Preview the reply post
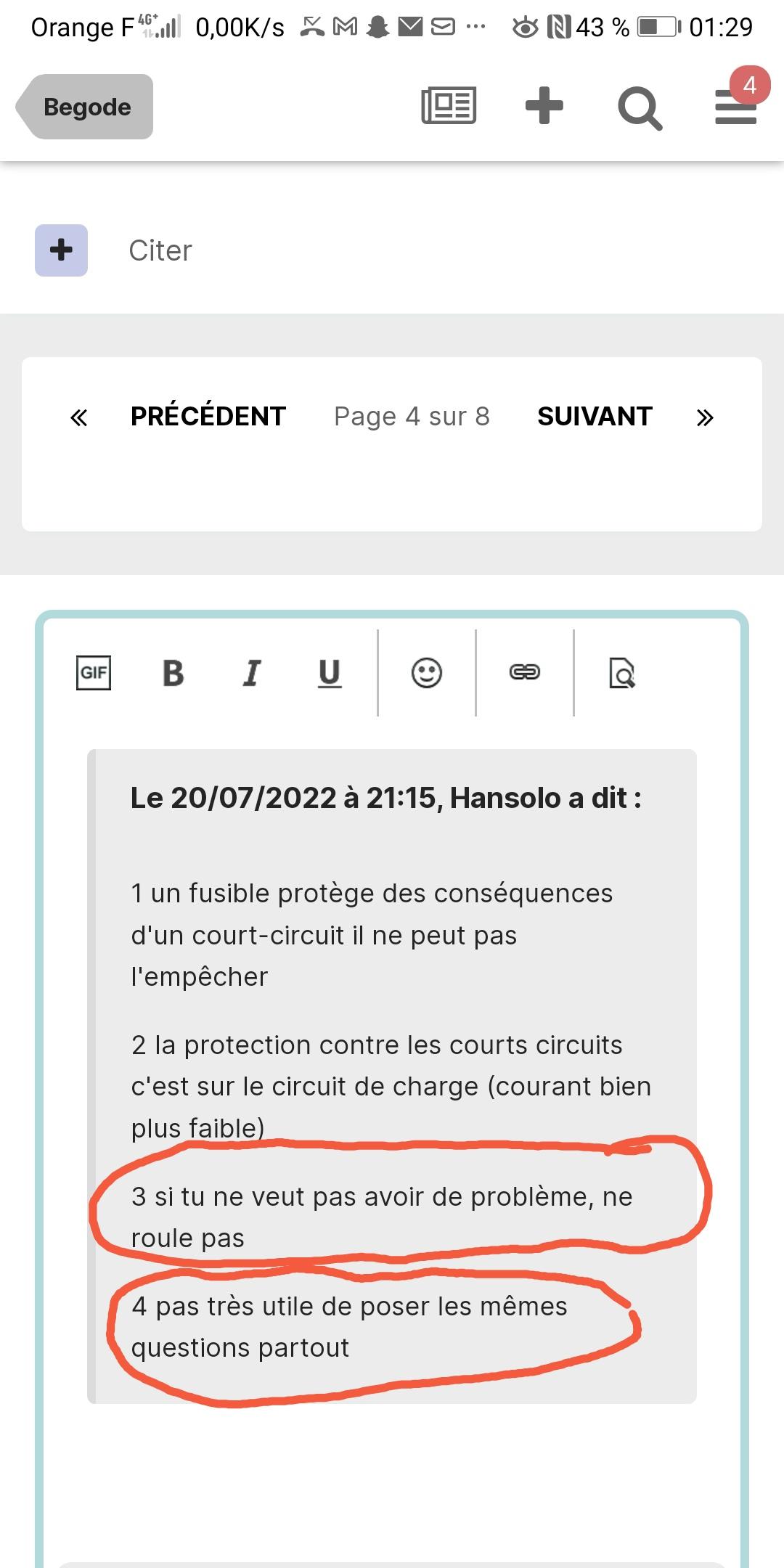 pos(622,673)
